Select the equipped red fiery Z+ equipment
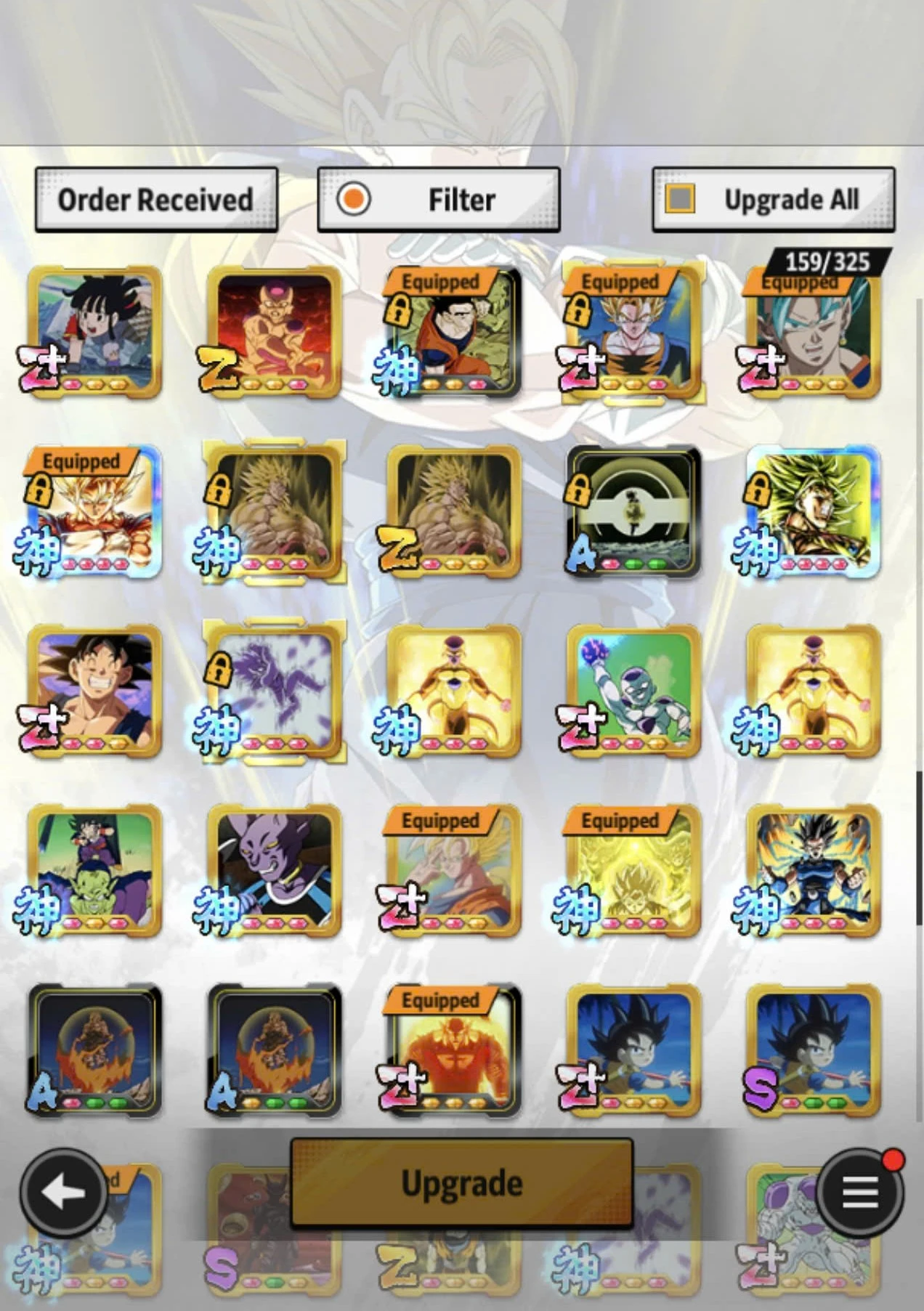 click(452, 1050)
